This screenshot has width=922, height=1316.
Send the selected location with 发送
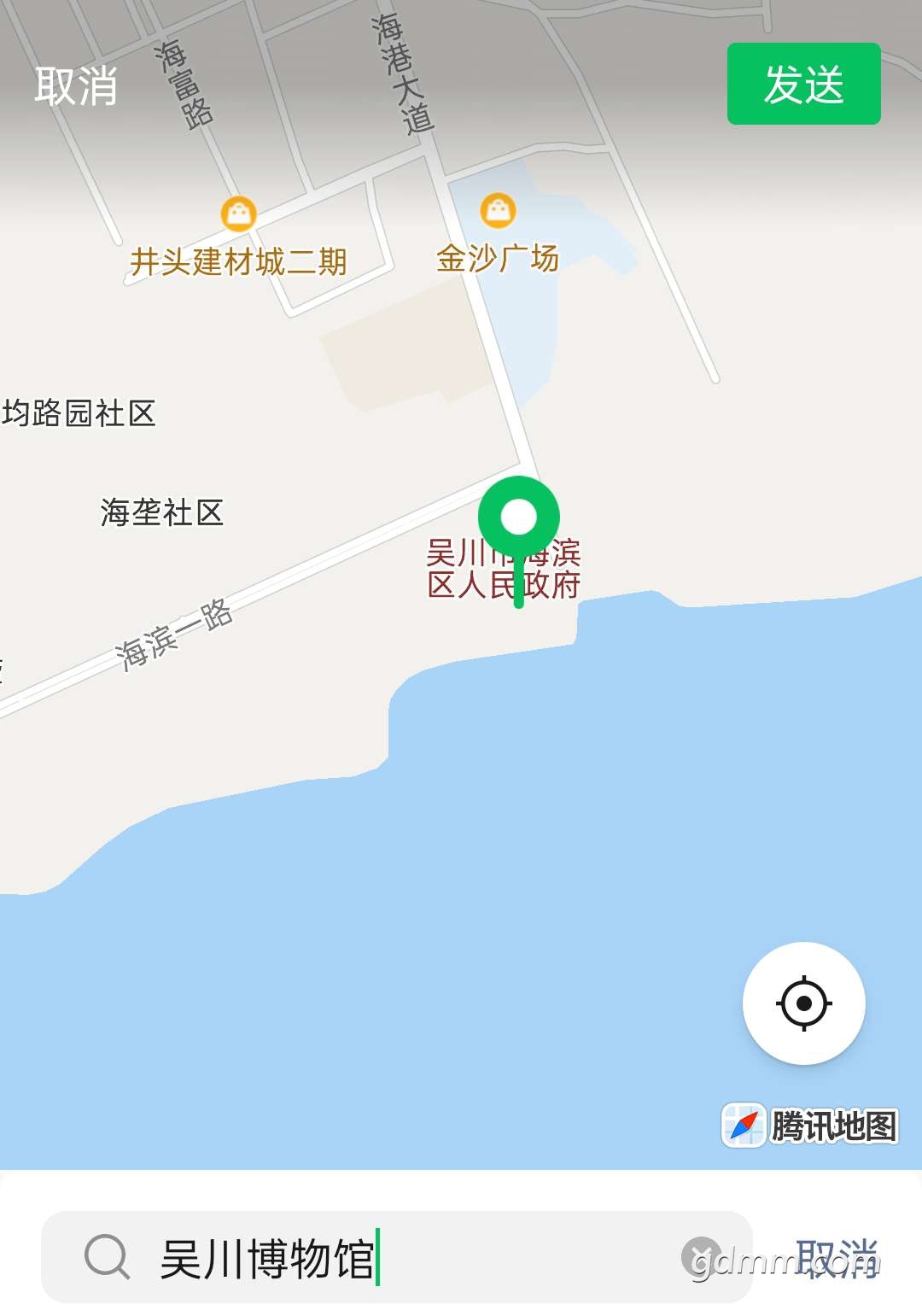tap(803, 85)
